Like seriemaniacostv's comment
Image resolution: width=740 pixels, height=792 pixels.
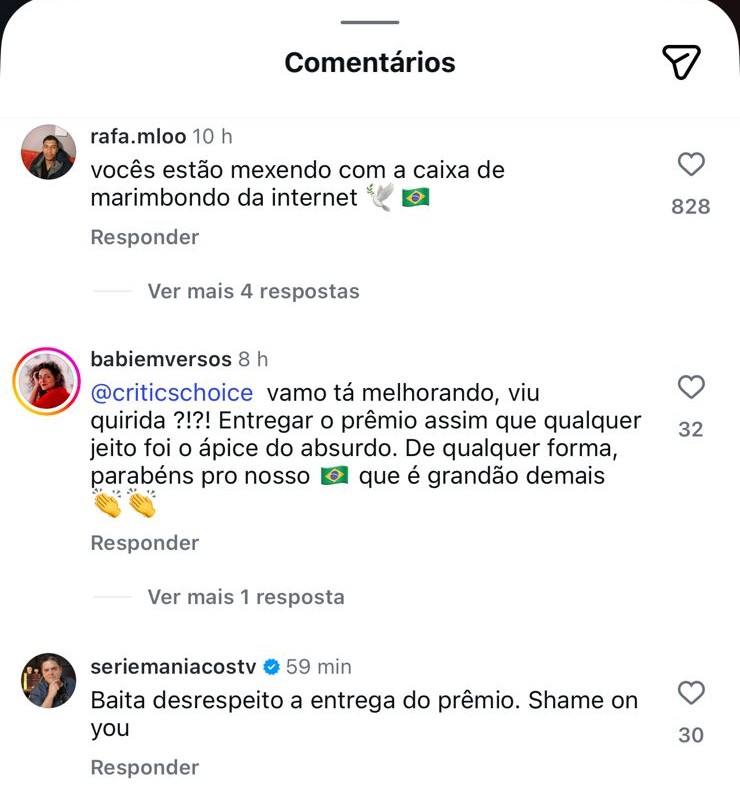point(691,693)
